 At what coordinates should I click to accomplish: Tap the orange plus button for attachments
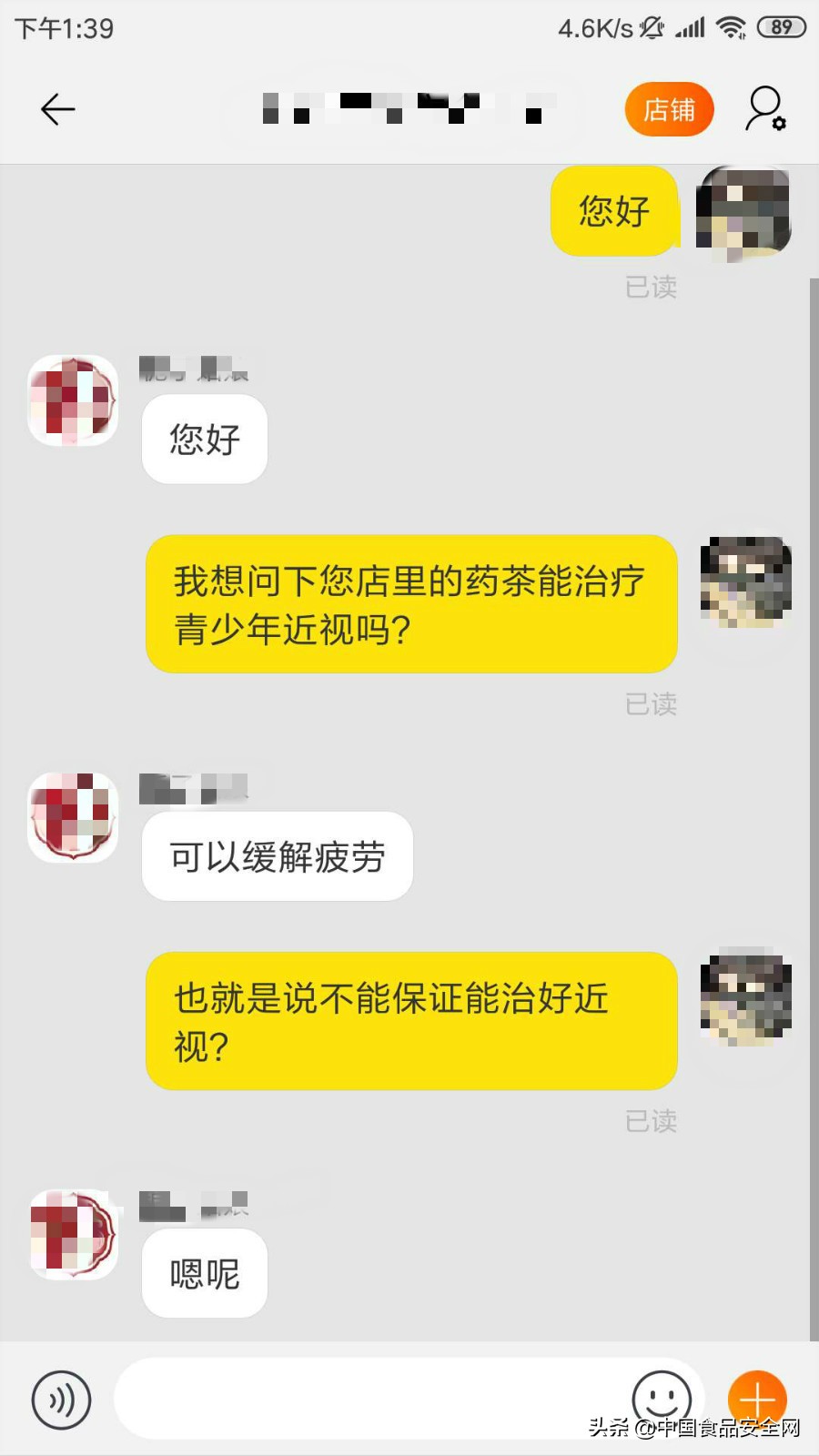pyautogui.click(x=757, y=1399)
